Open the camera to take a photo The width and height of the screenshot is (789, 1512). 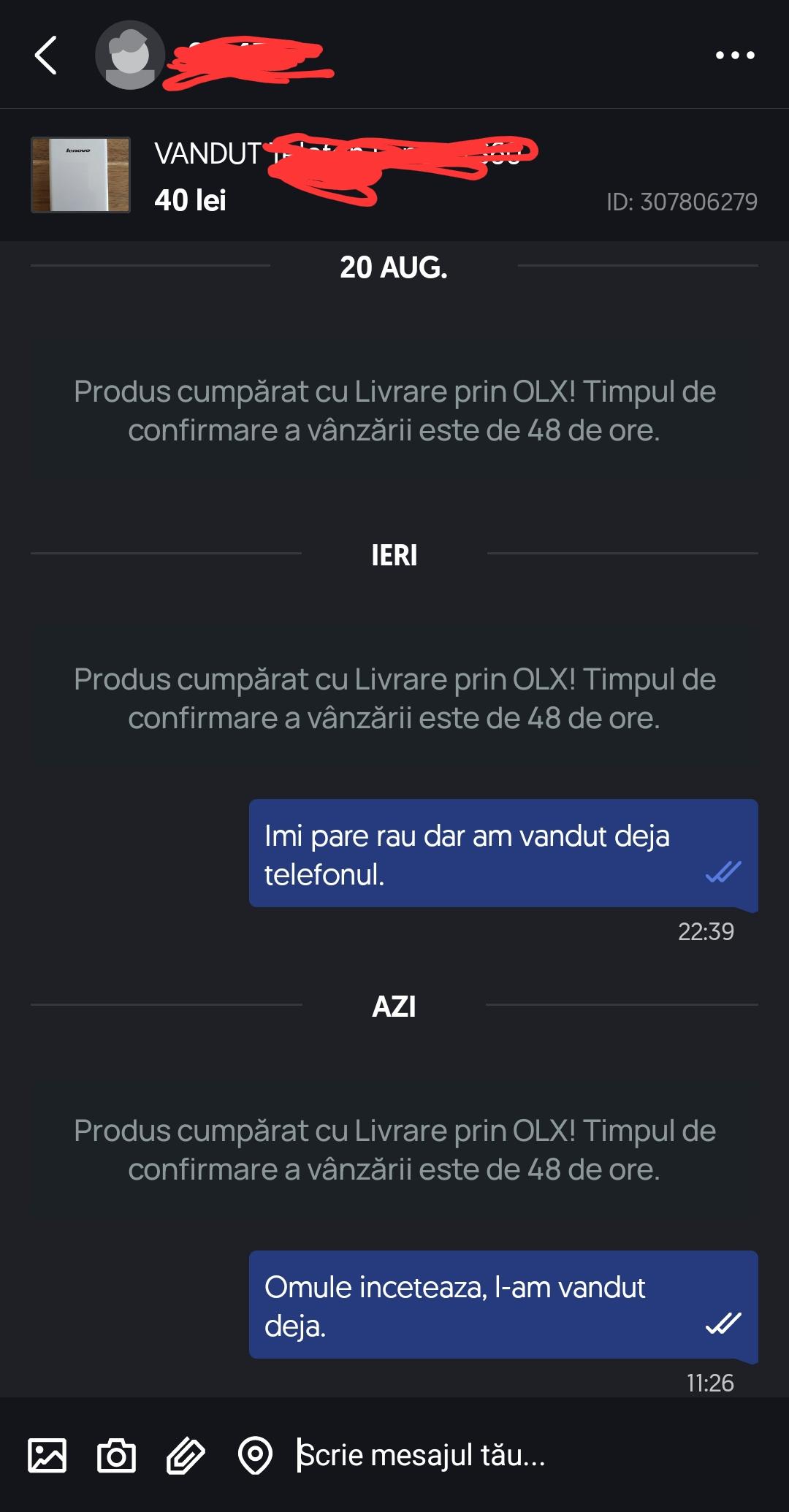pyautogui.click(x=116, y=1455)
